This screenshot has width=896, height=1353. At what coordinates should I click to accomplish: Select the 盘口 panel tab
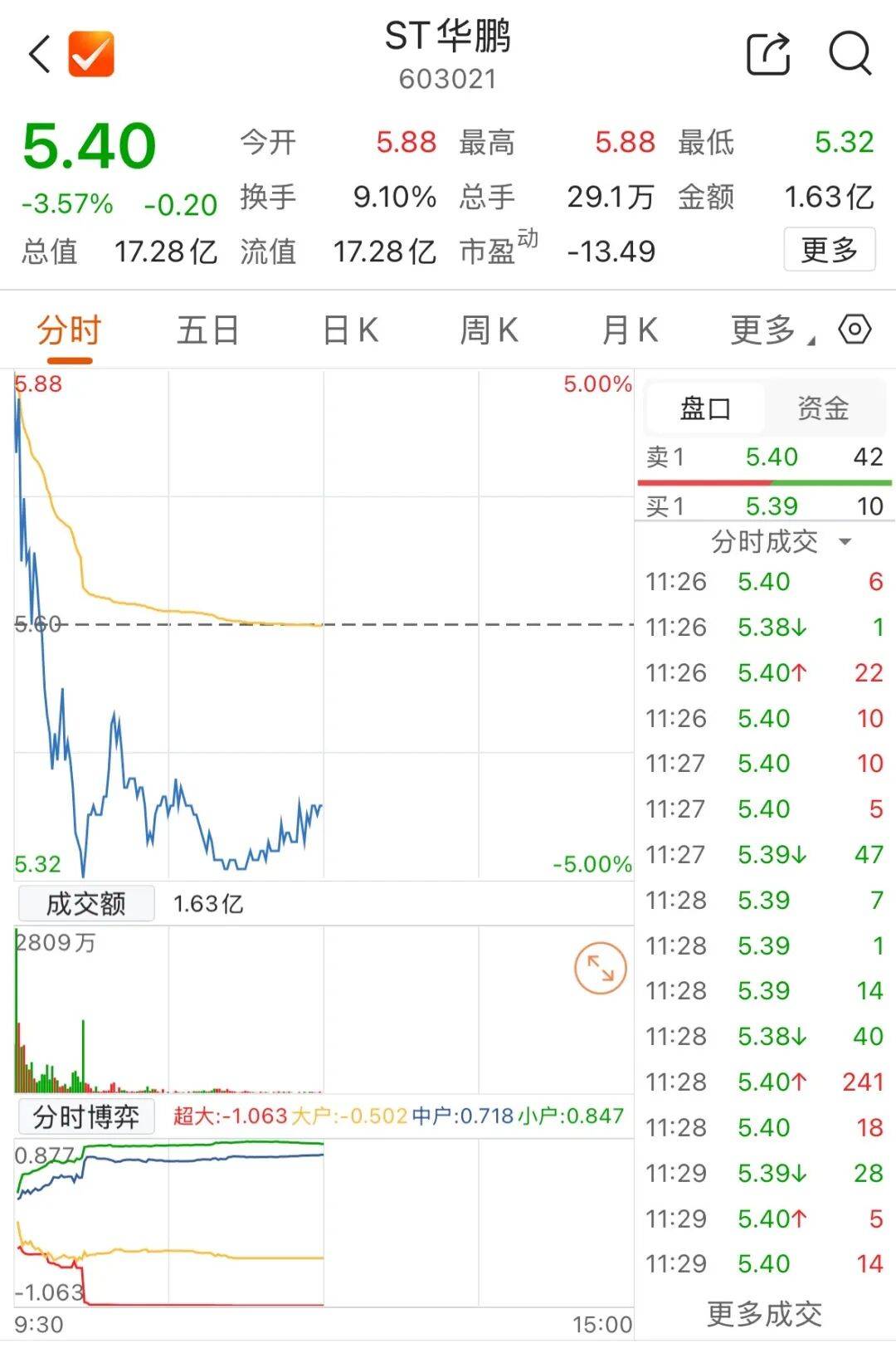point(705,408)
